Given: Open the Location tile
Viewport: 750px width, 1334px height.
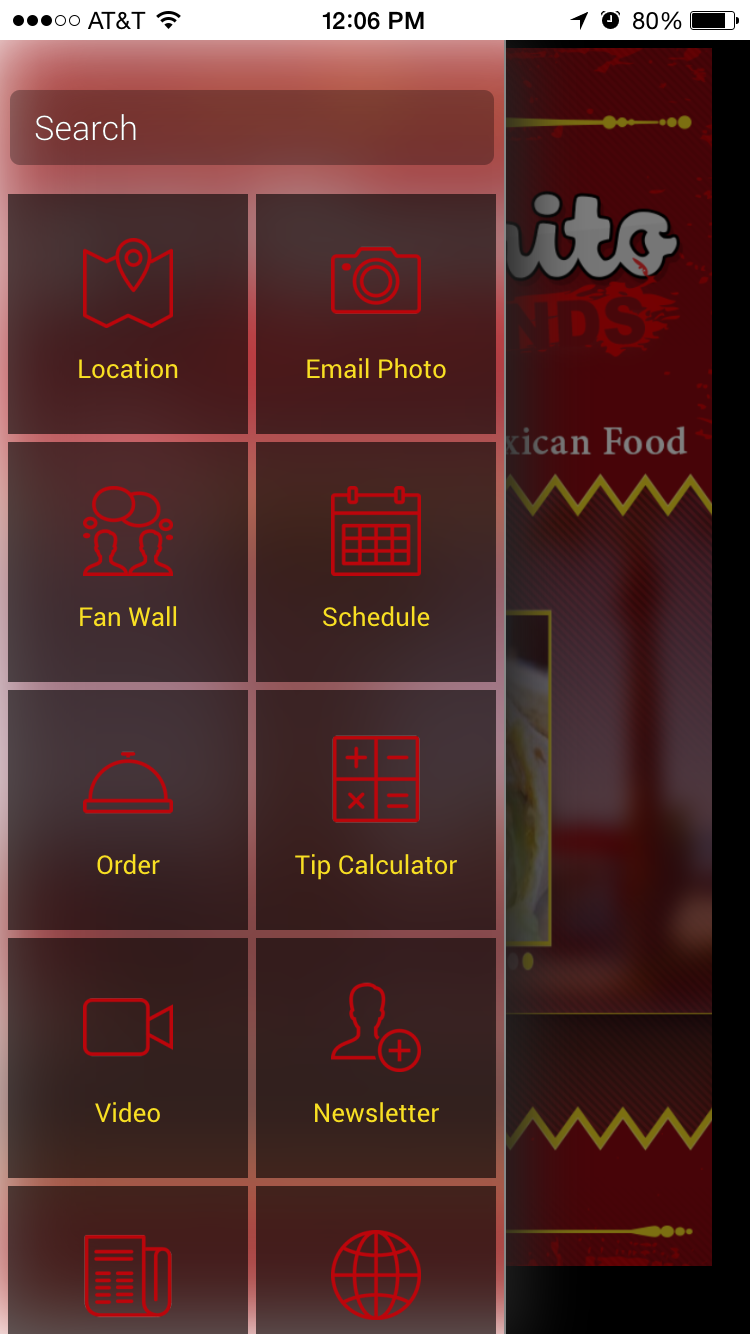Looking at the screenshot, I should point(128,314).
